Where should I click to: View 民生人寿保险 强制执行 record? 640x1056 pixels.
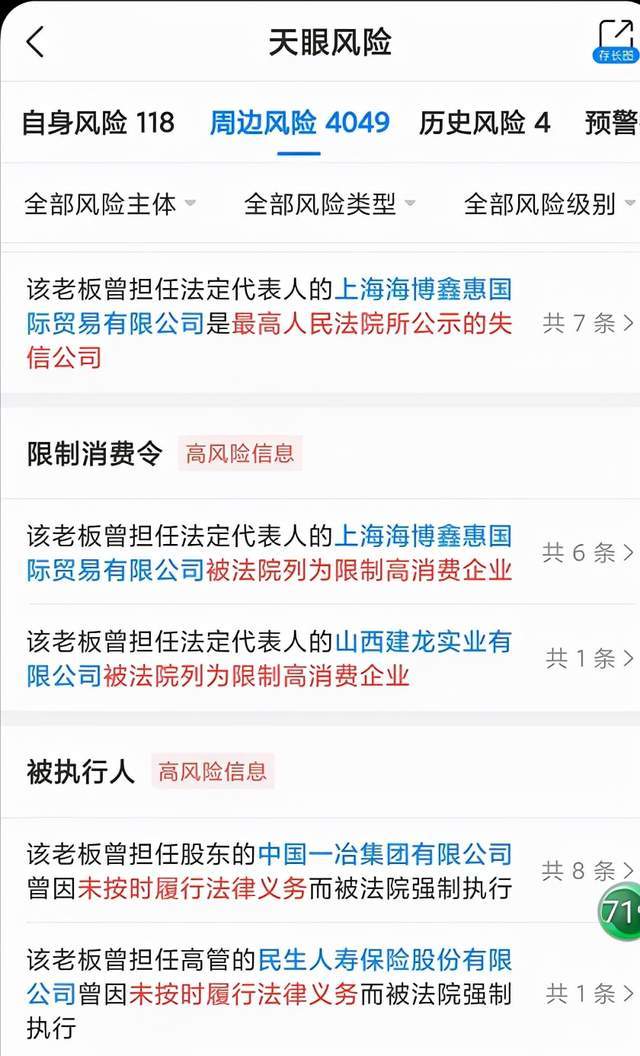click(590, 993)
